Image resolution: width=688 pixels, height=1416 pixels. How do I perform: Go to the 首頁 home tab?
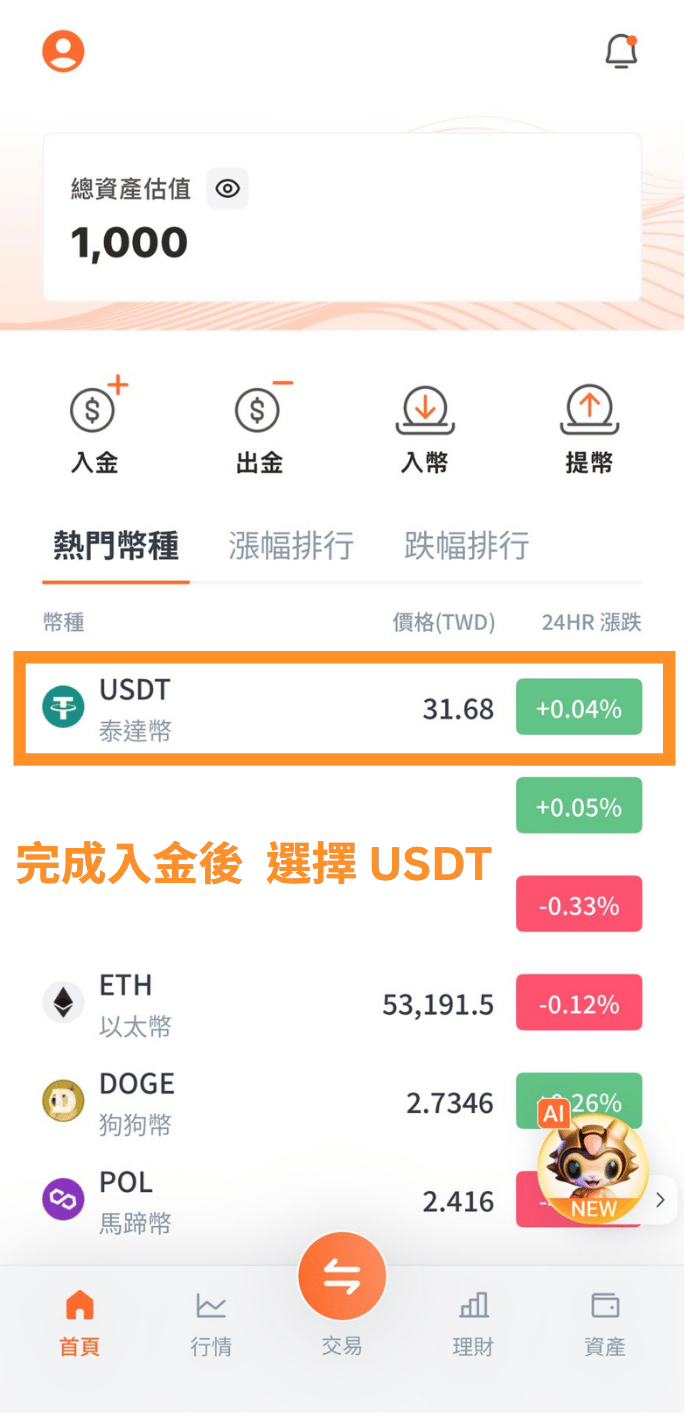tap(80, 1323)
